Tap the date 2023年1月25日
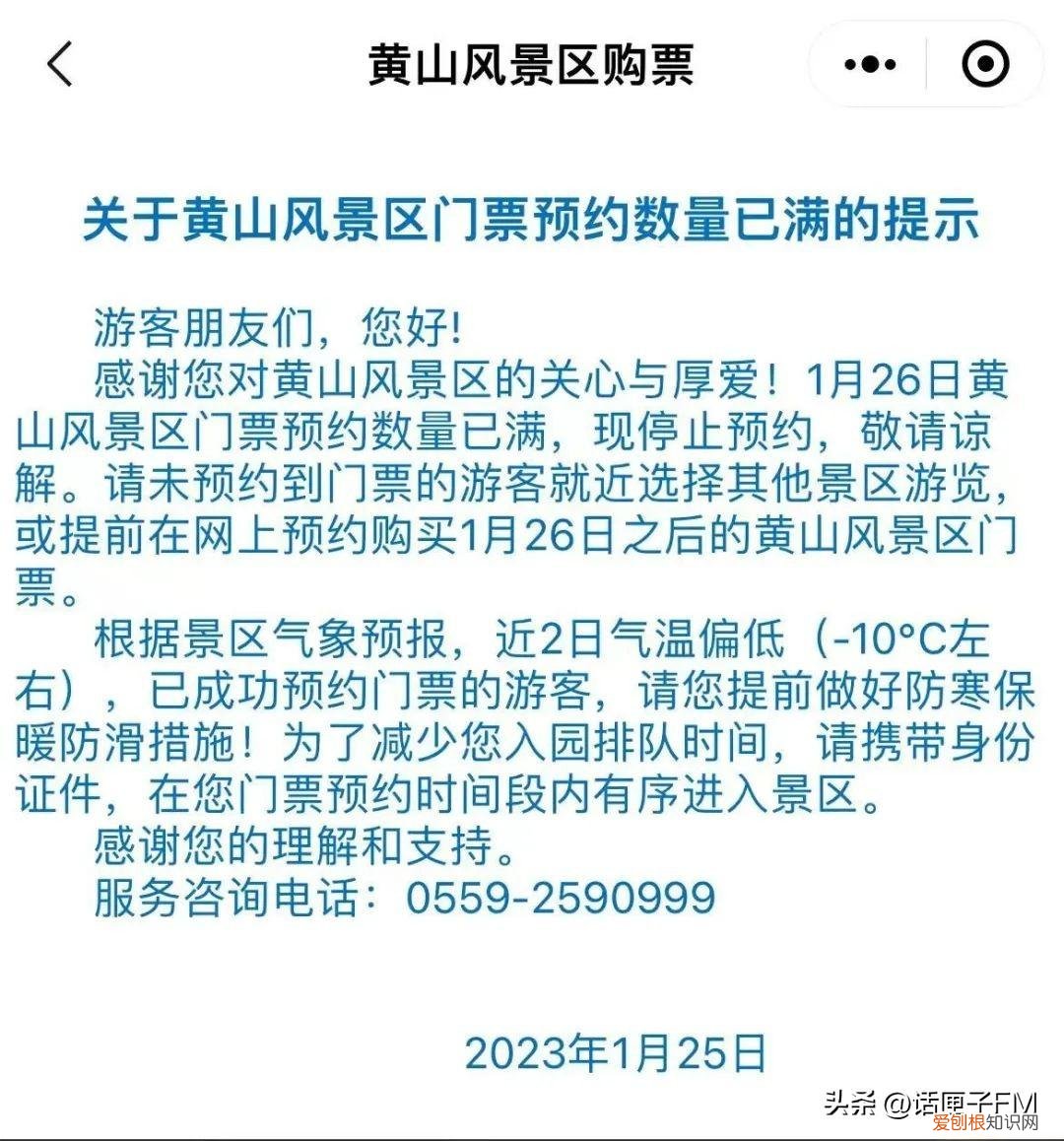 pyautogui.click(x=617, y=1050)
